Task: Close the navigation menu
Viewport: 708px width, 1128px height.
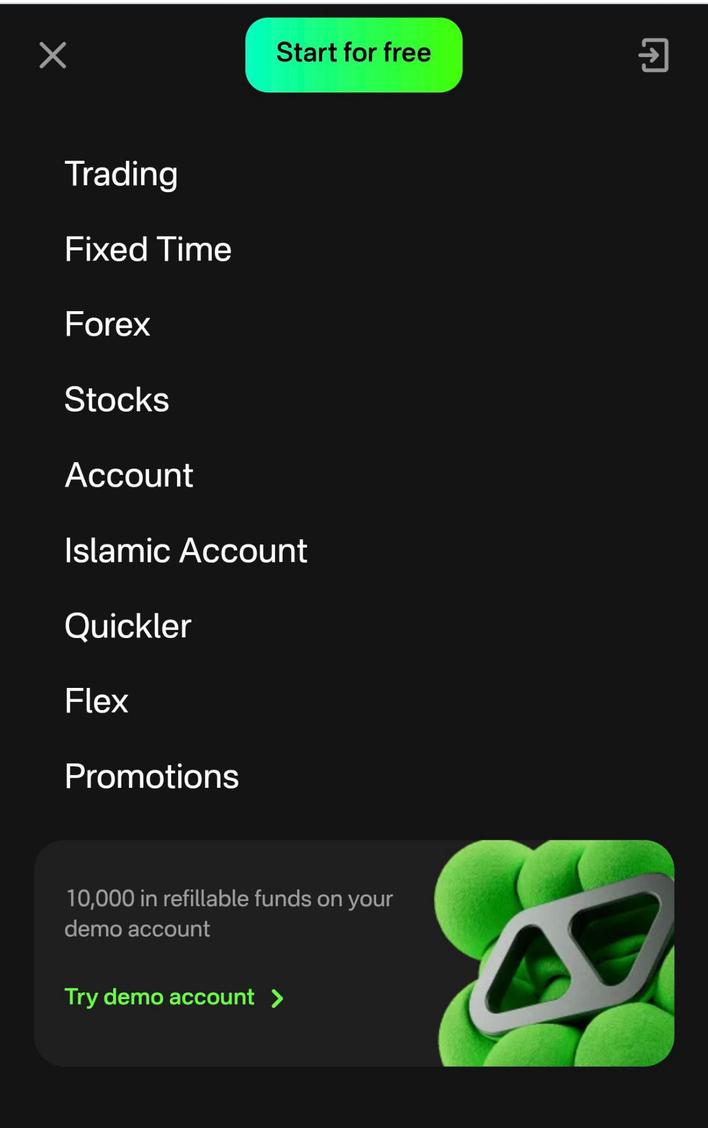Action: (53, 55)
